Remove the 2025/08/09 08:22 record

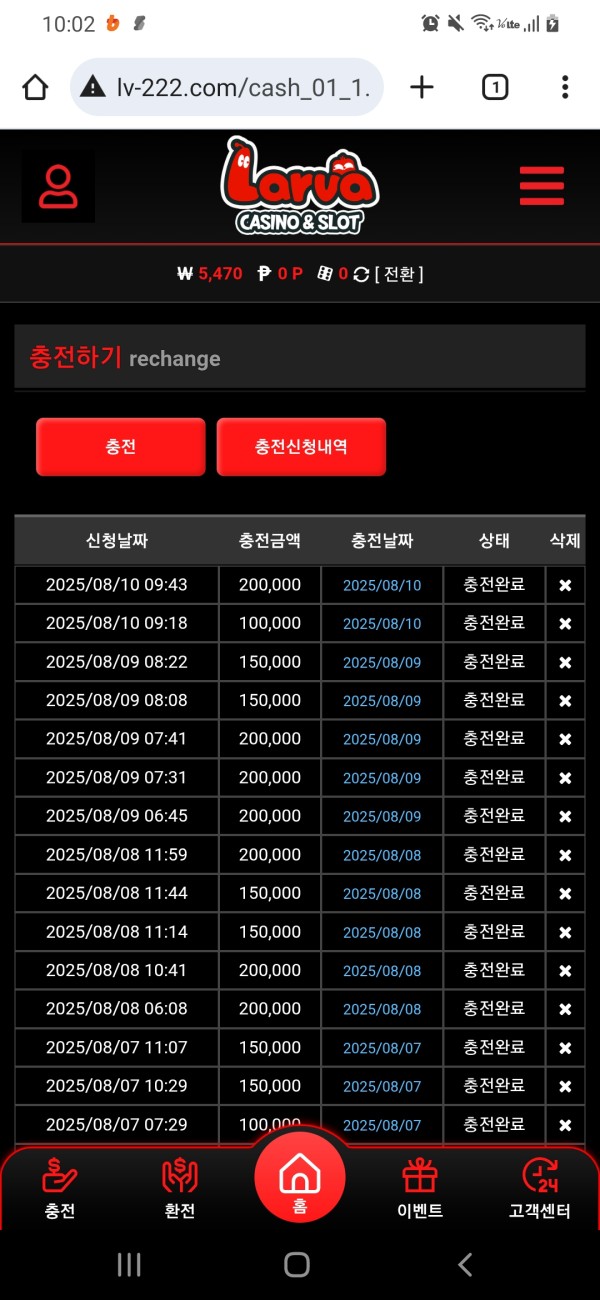coord(565,662)
